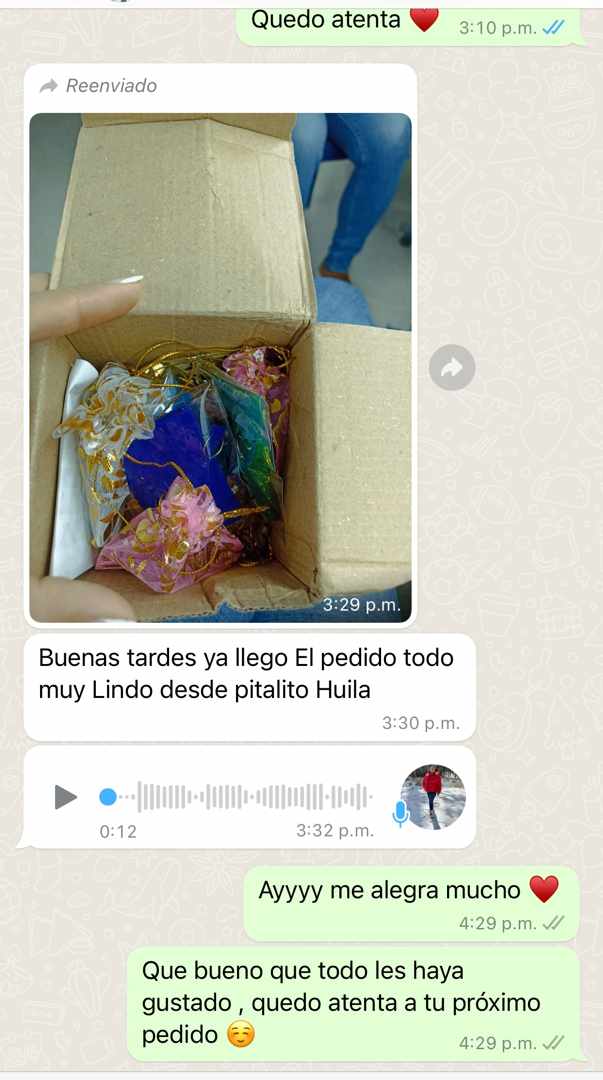Viewport: 603px width, 1080px height.
Task: Play the 0:12 voice message
Action: [x=65, y=797]
